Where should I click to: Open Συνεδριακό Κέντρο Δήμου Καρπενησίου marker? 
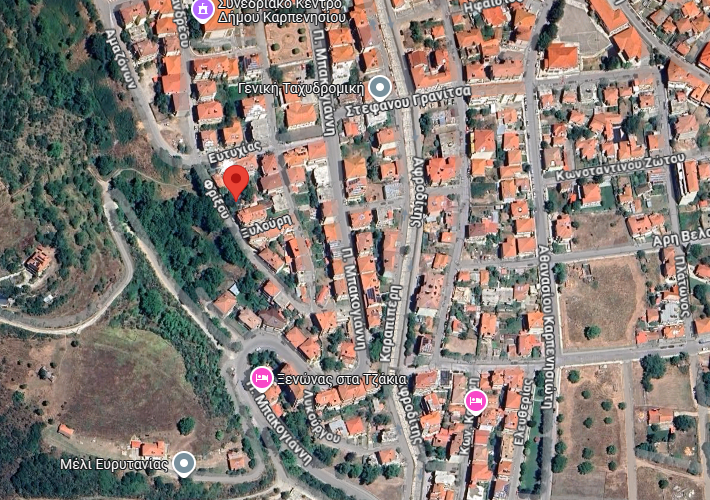203,9
